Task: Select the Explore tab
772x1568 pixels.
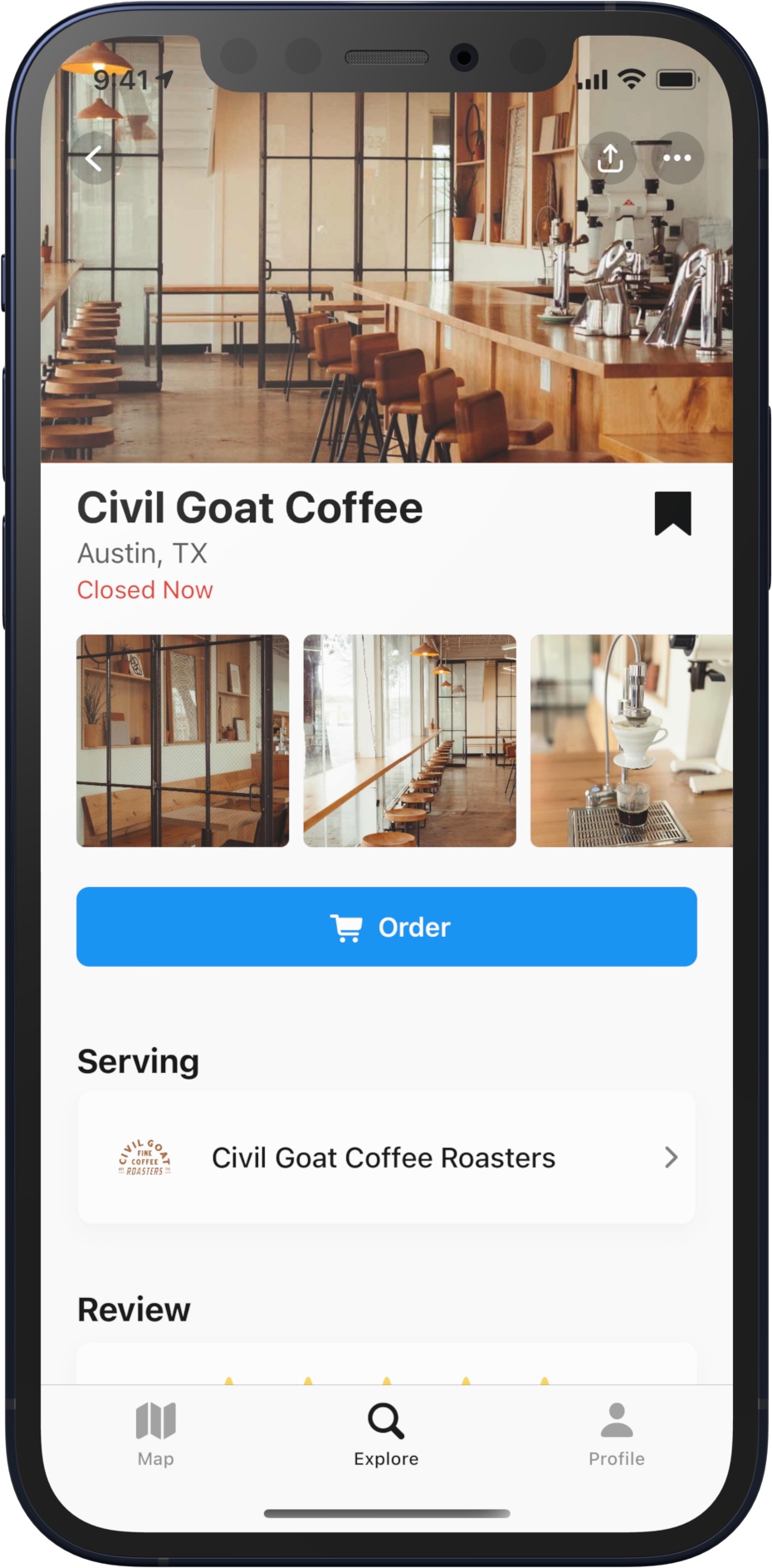Action: click(386, 1433)
